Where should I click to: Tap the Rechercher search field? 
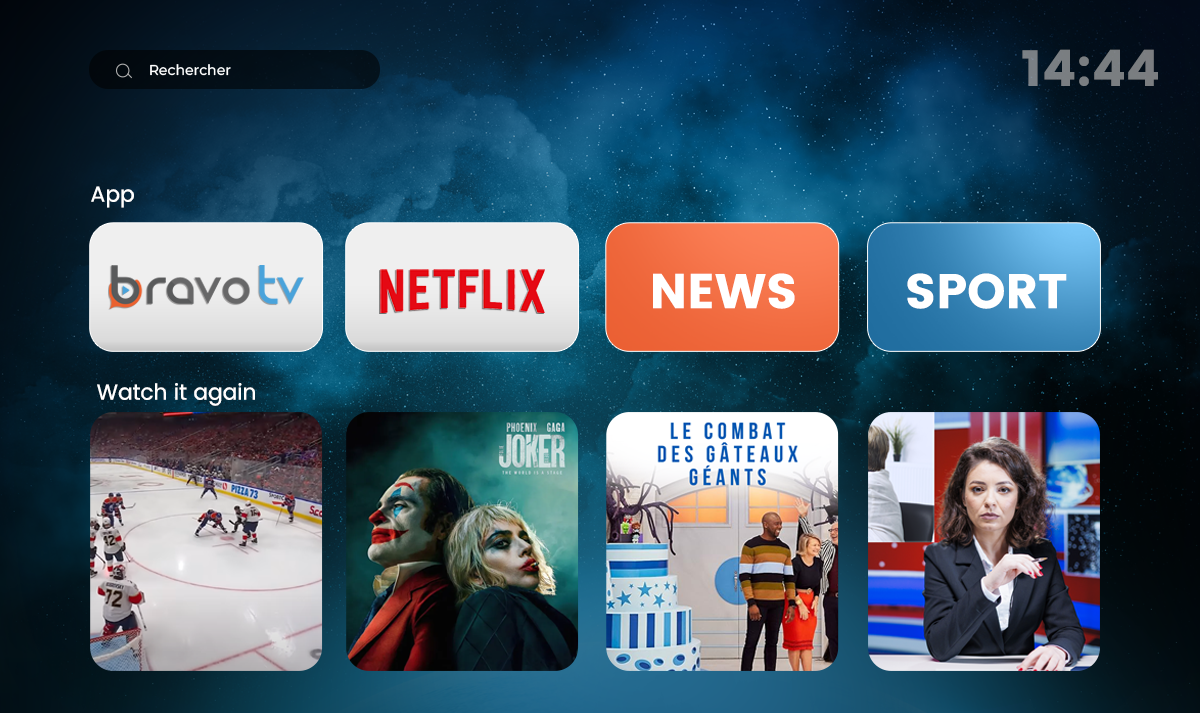tap(234, 70)
